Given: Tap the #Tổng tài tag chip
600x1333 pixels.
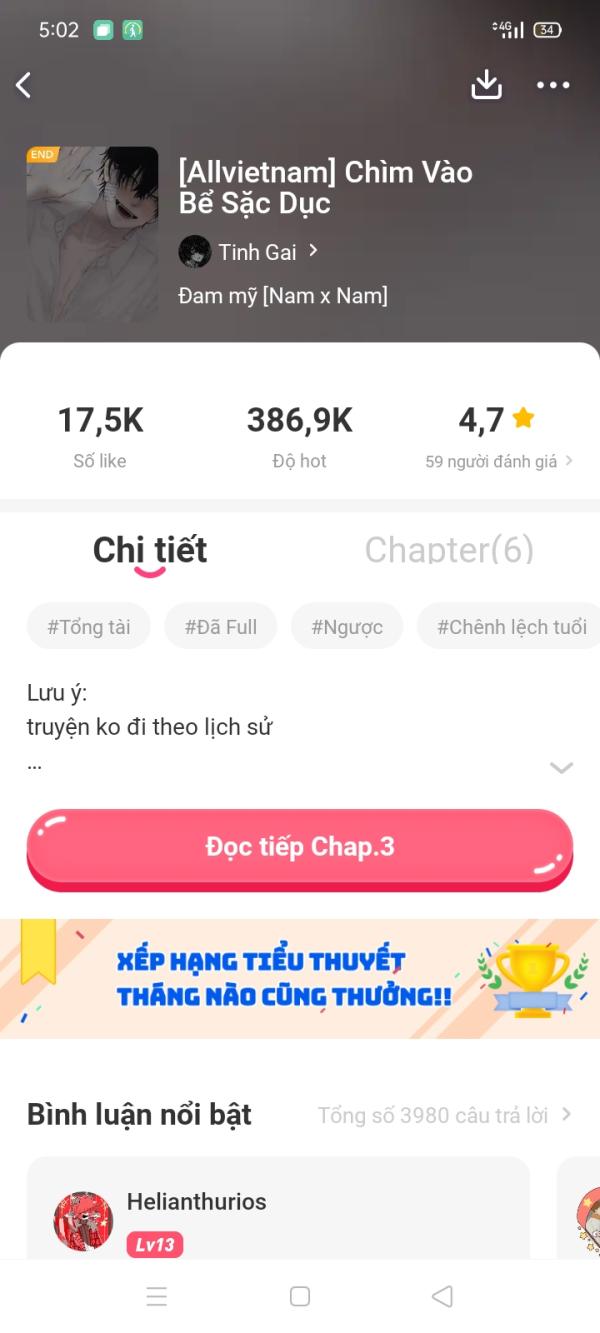Looking at the screenshot, I should (89, 627).
